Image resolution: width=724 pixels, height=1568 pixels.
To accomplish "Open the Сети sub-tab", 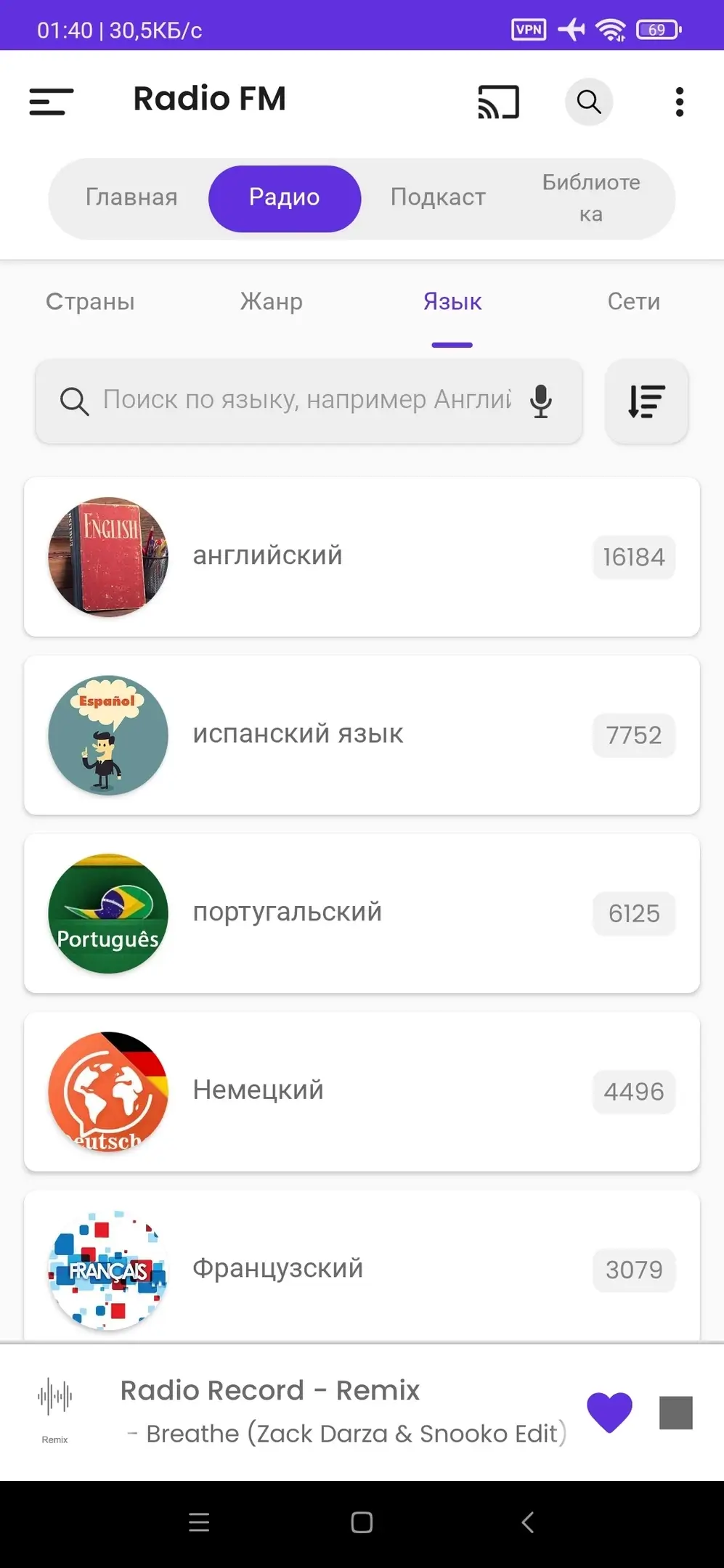I will (633, 302).
